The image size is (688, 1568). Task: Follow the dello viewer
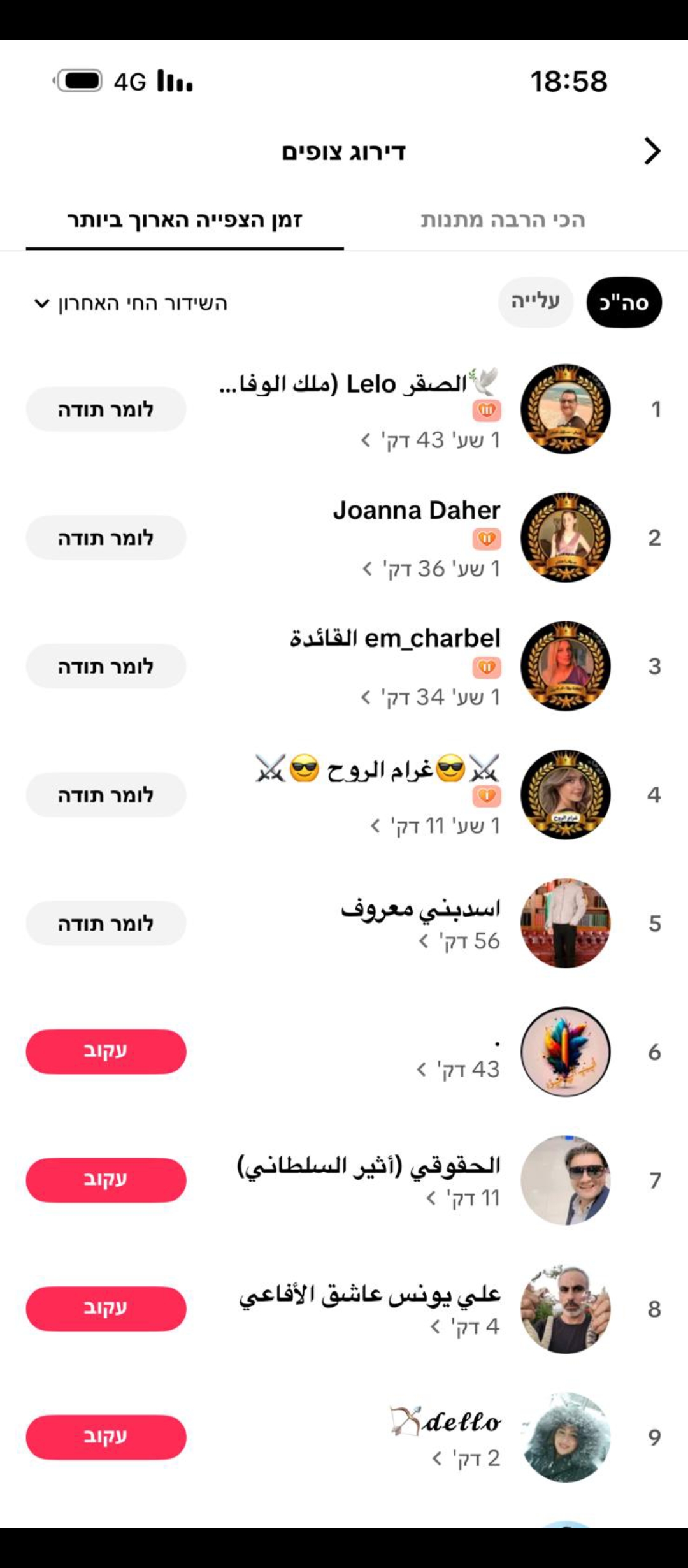click(106, 1437)
